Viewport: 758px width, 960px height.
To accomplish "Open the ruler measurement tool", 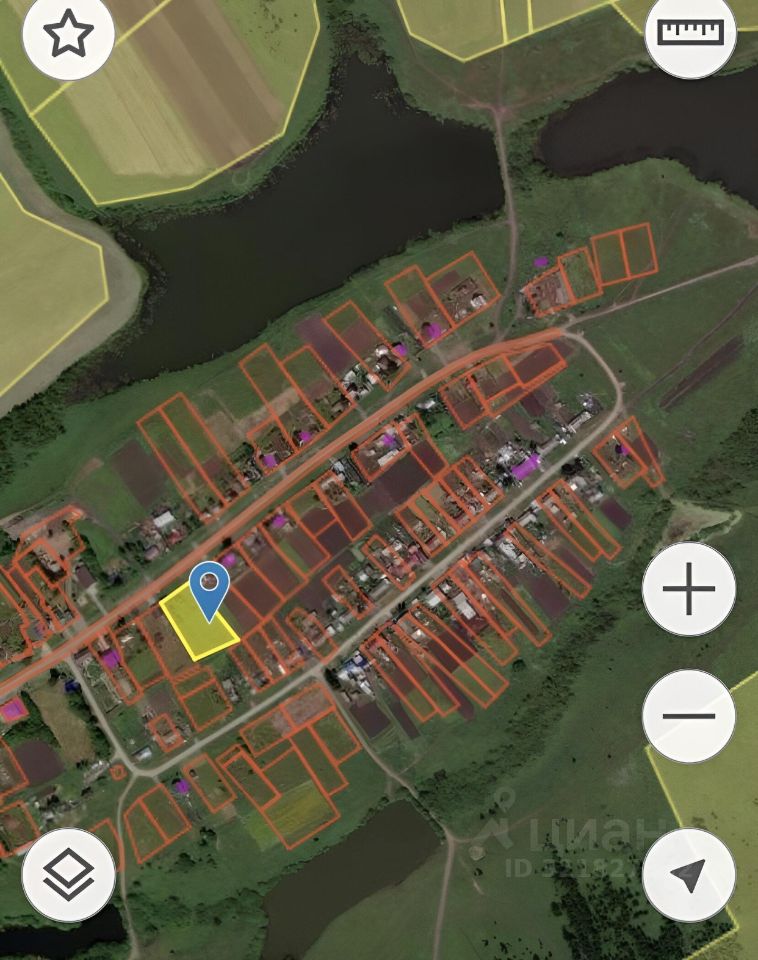I will 690,33.
